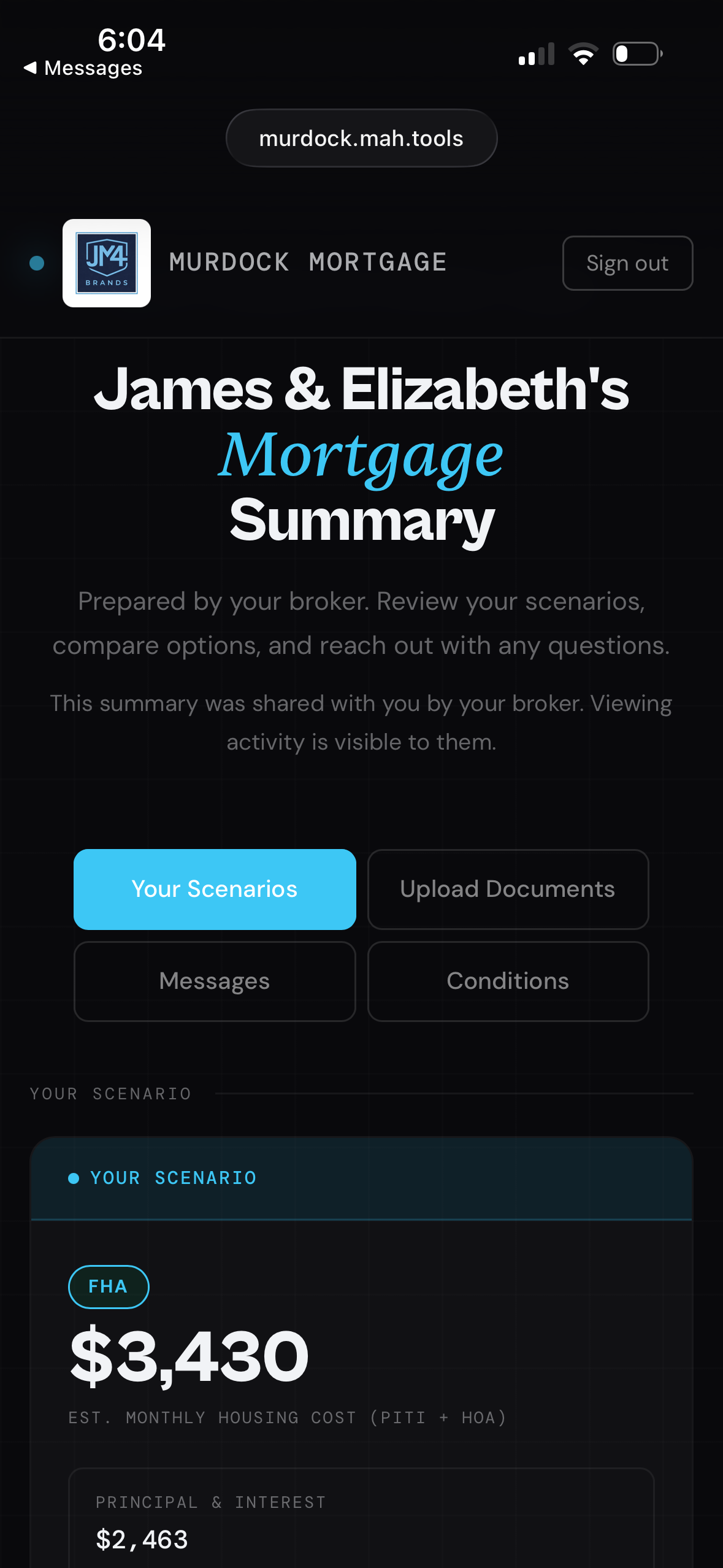Tap the cellular signal bars icon
Screen dimensions: 723x1568
pyautogui.click(x=535, y=54)
